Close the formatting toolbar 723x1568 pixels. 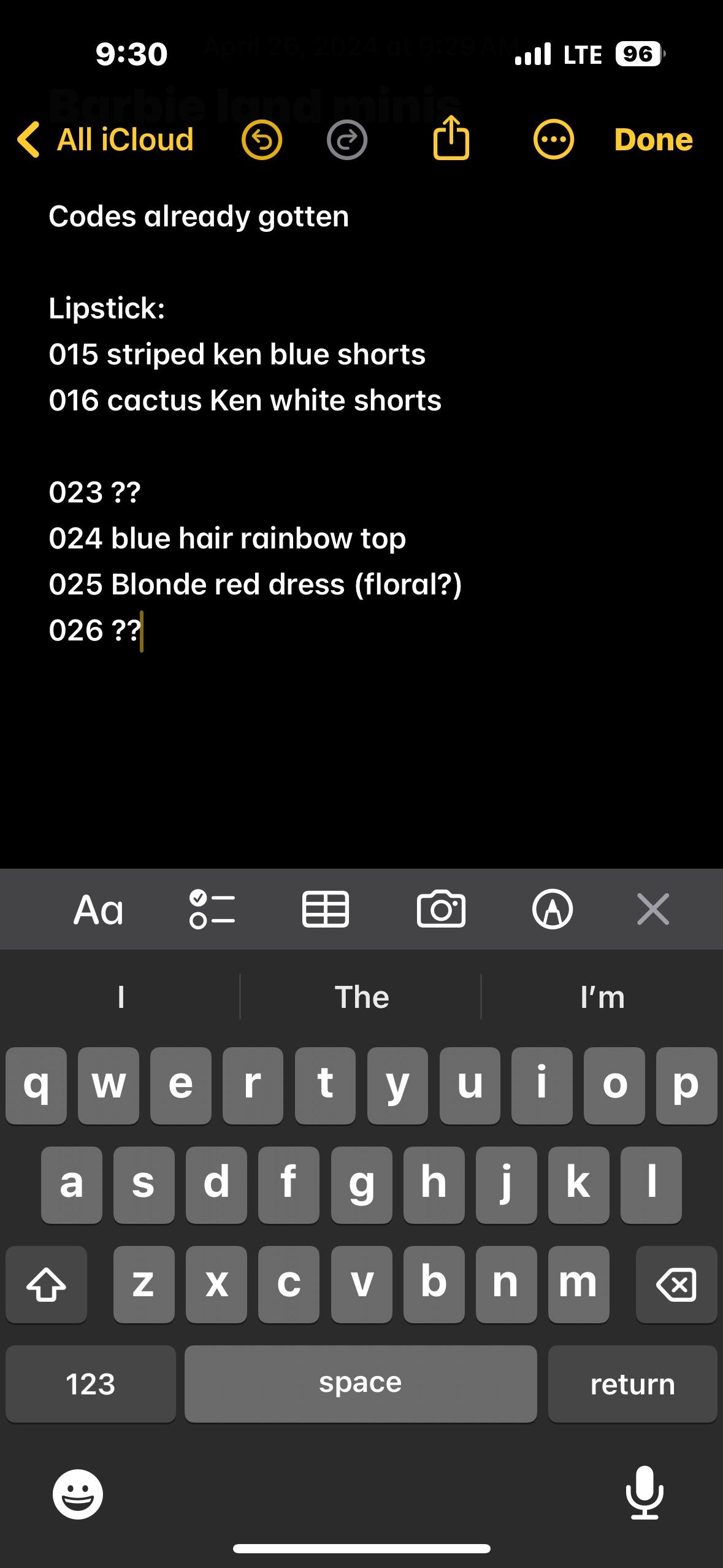tap(653, 909)
